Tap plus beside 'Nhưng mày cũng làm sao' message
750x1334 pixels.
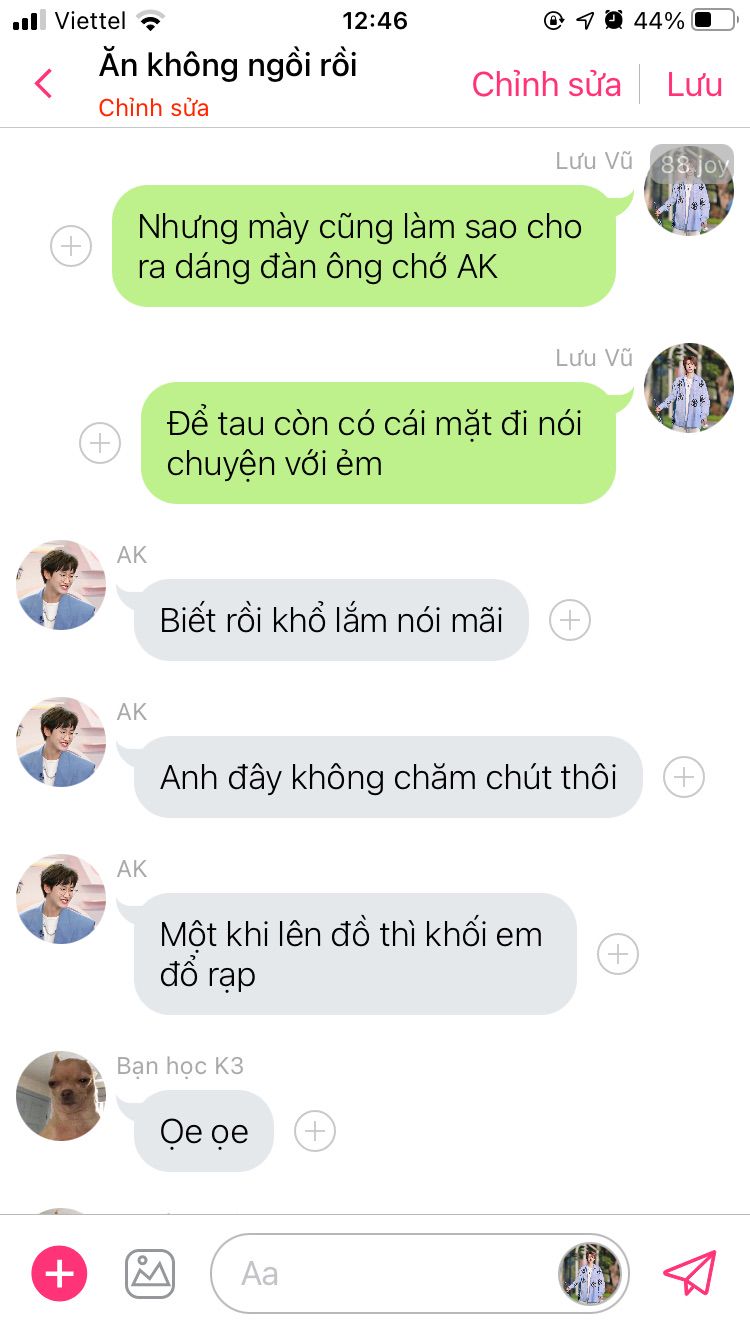[x=71, y=246]
